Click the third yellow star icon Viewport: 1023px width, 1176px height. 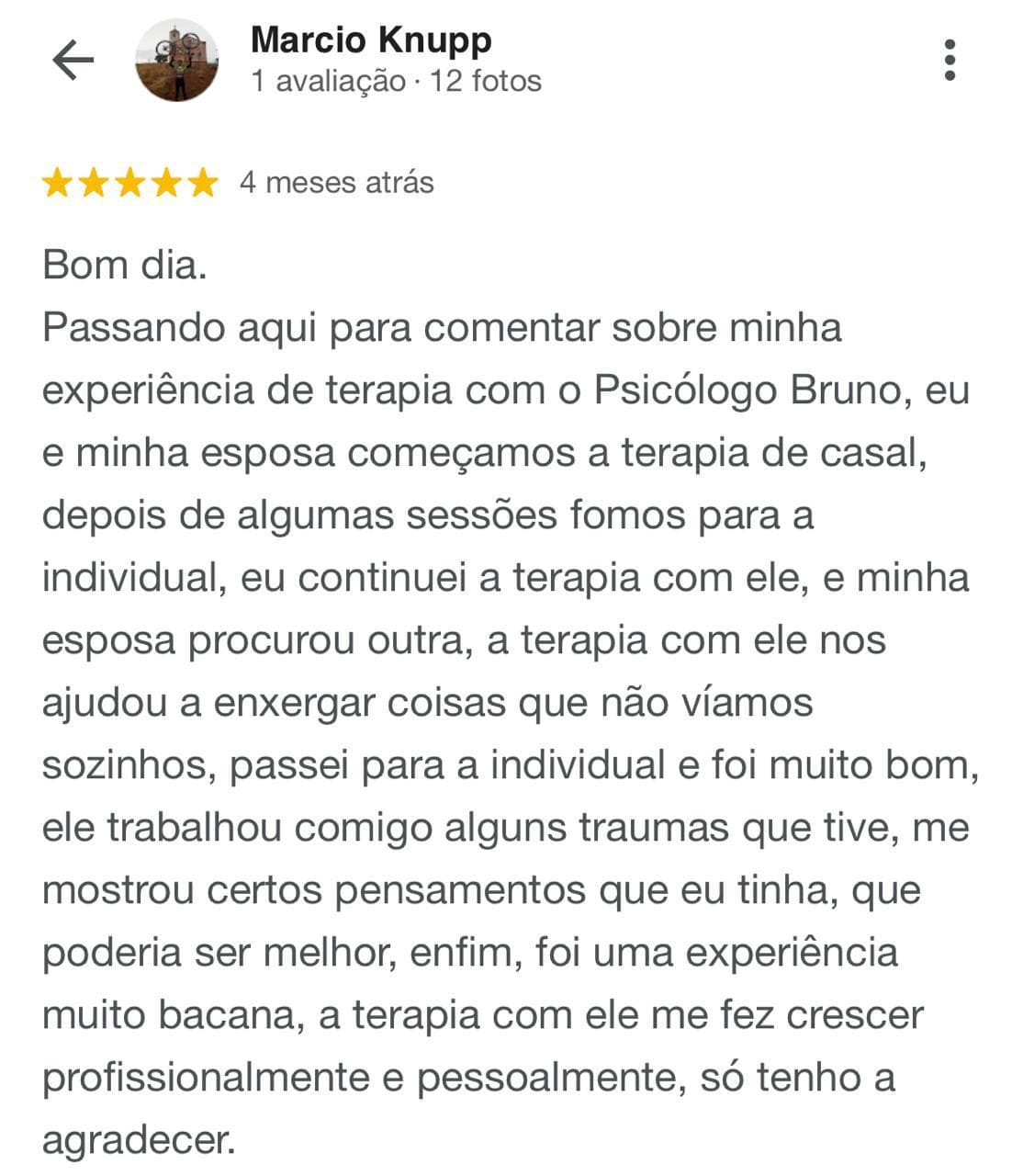[136, 184]
